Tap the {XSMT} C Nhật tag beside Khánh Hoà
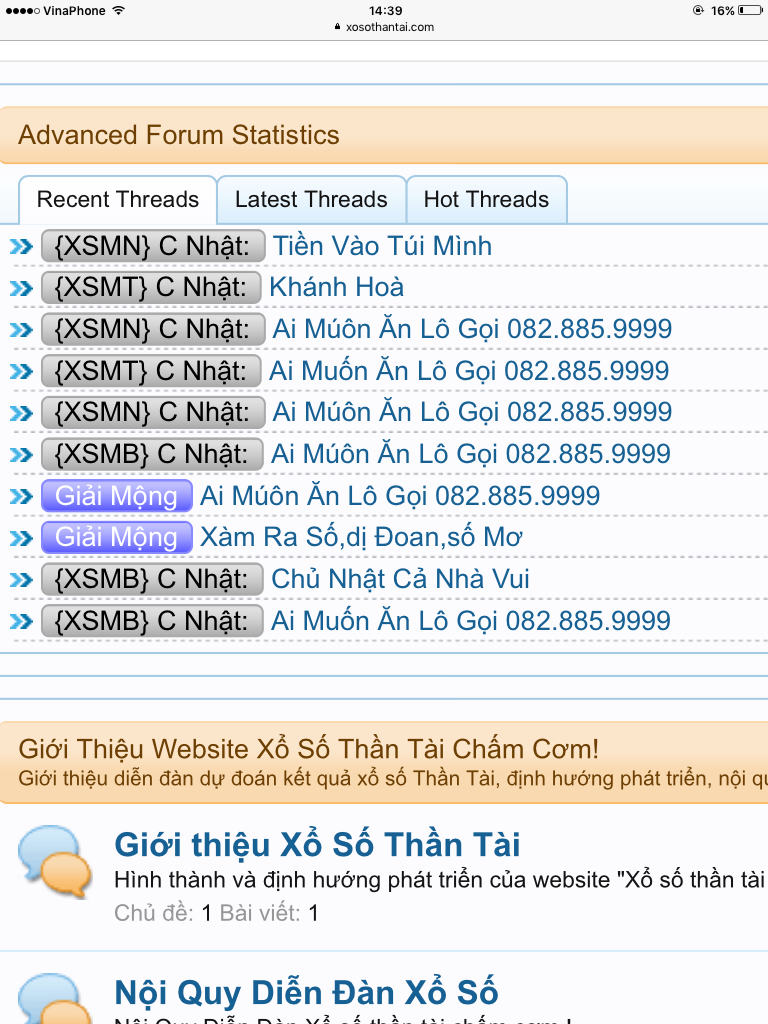 tap(151, 288)
